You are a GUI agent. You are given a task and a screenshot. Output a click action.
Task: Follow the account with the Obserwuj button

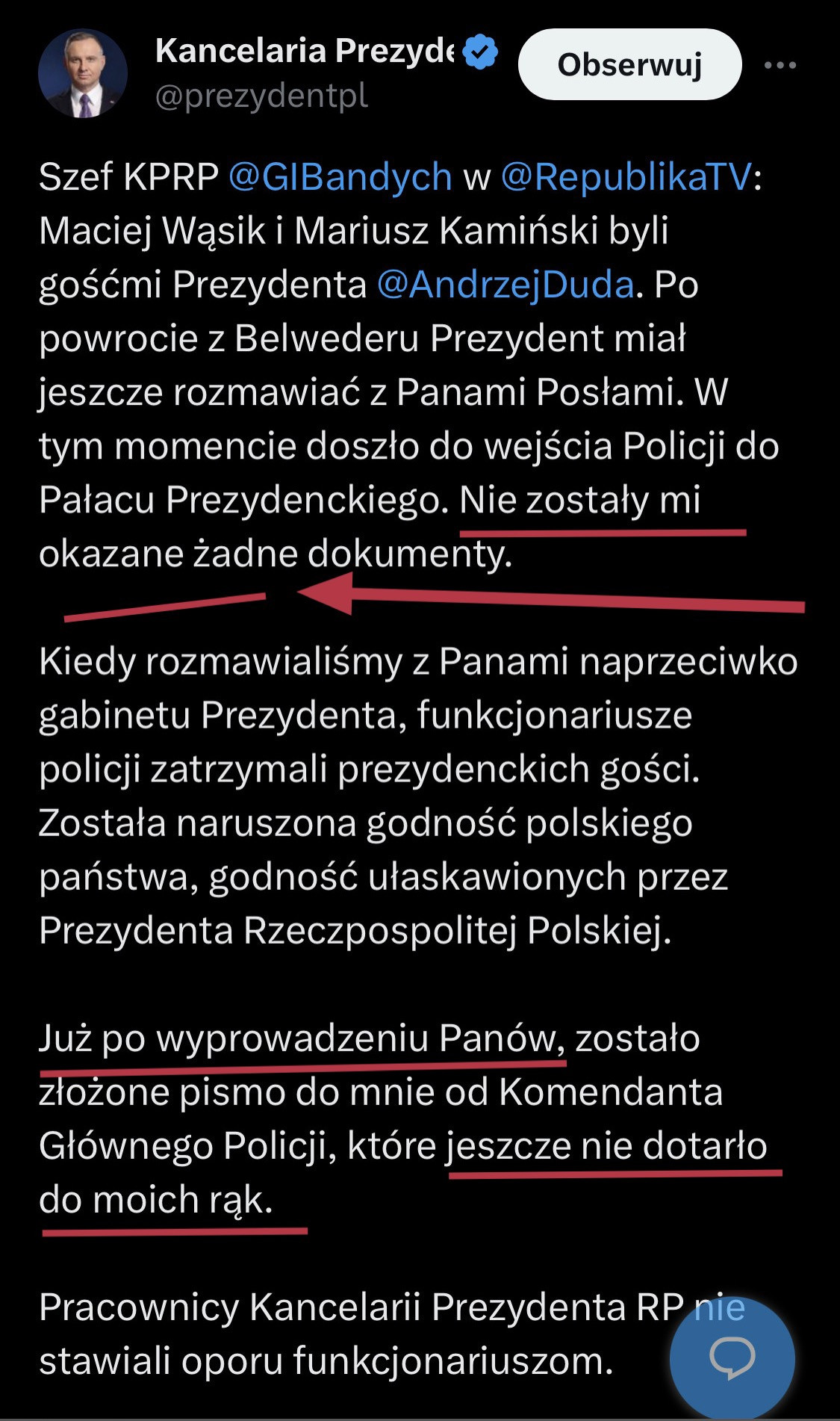point(629,65)
